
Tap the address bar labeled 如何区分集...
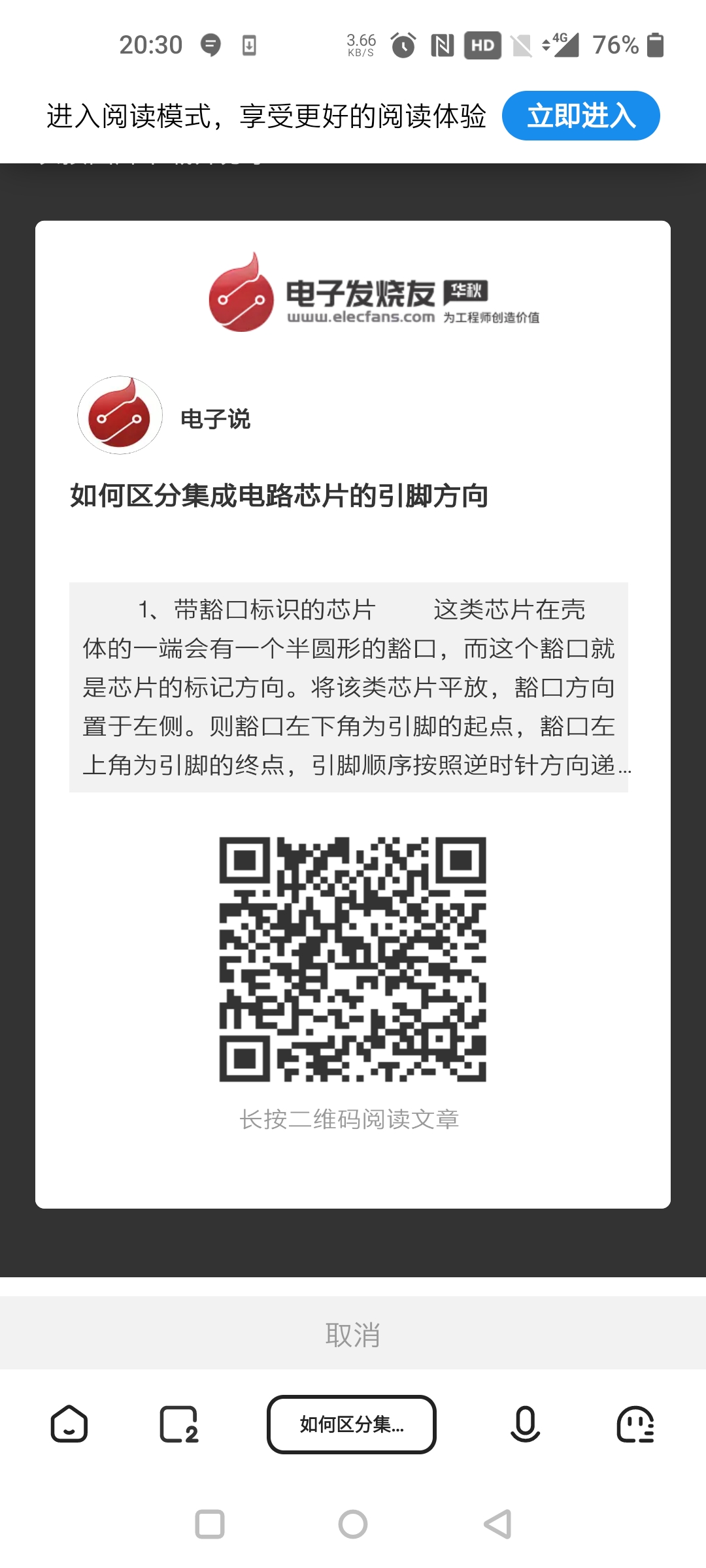tap(352, 1424)
